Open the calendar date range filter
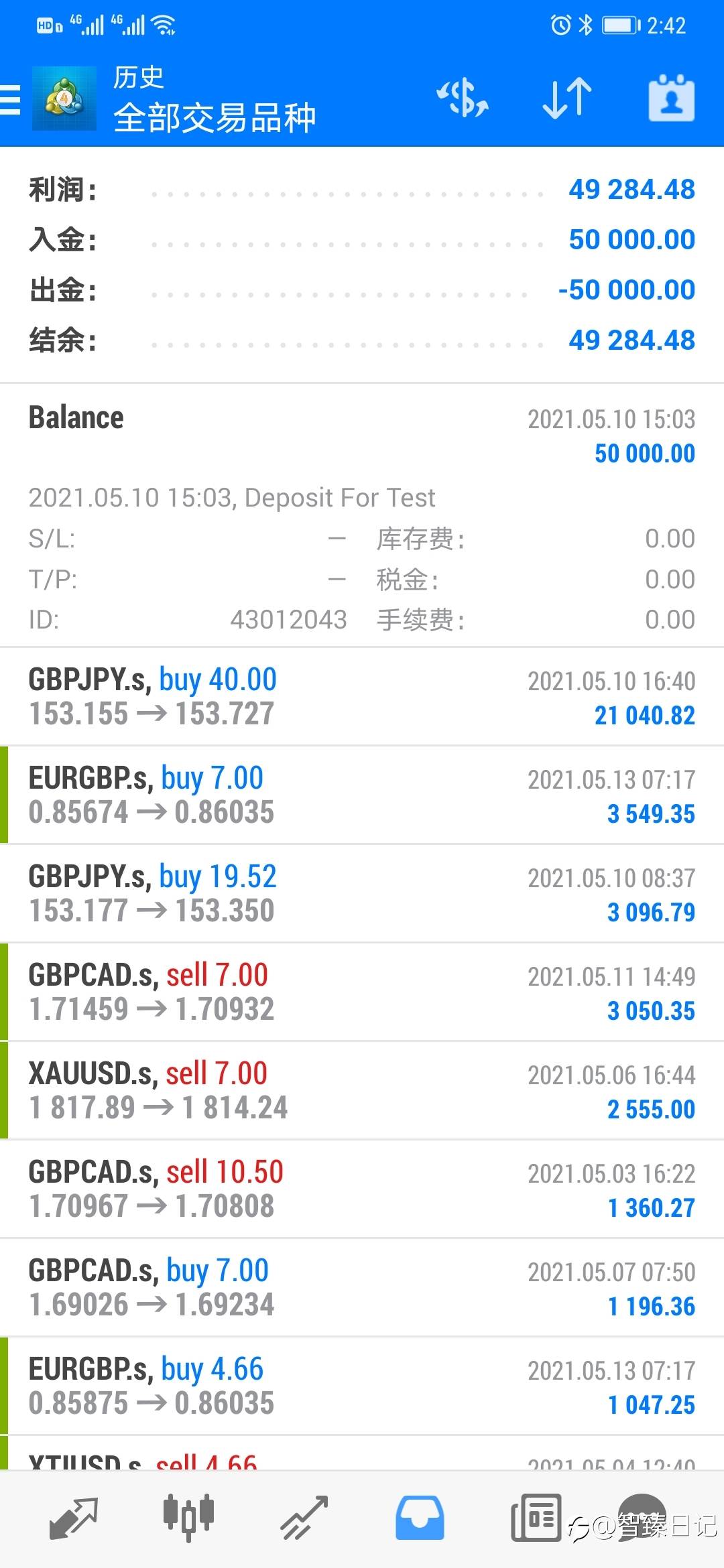 671,99
